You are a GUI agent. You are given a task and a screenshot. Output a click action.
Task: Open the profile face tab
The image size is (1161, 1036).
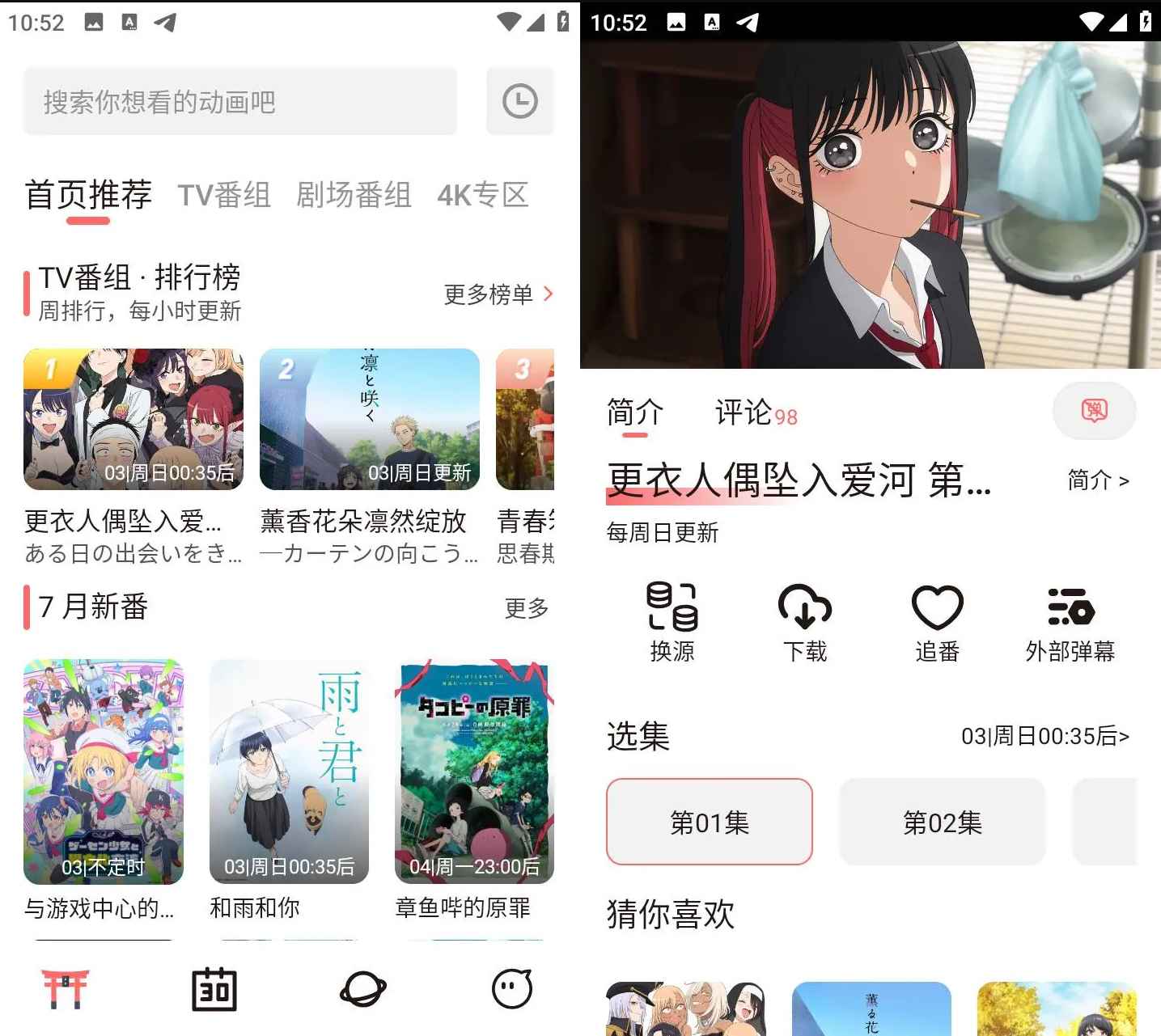512,989
